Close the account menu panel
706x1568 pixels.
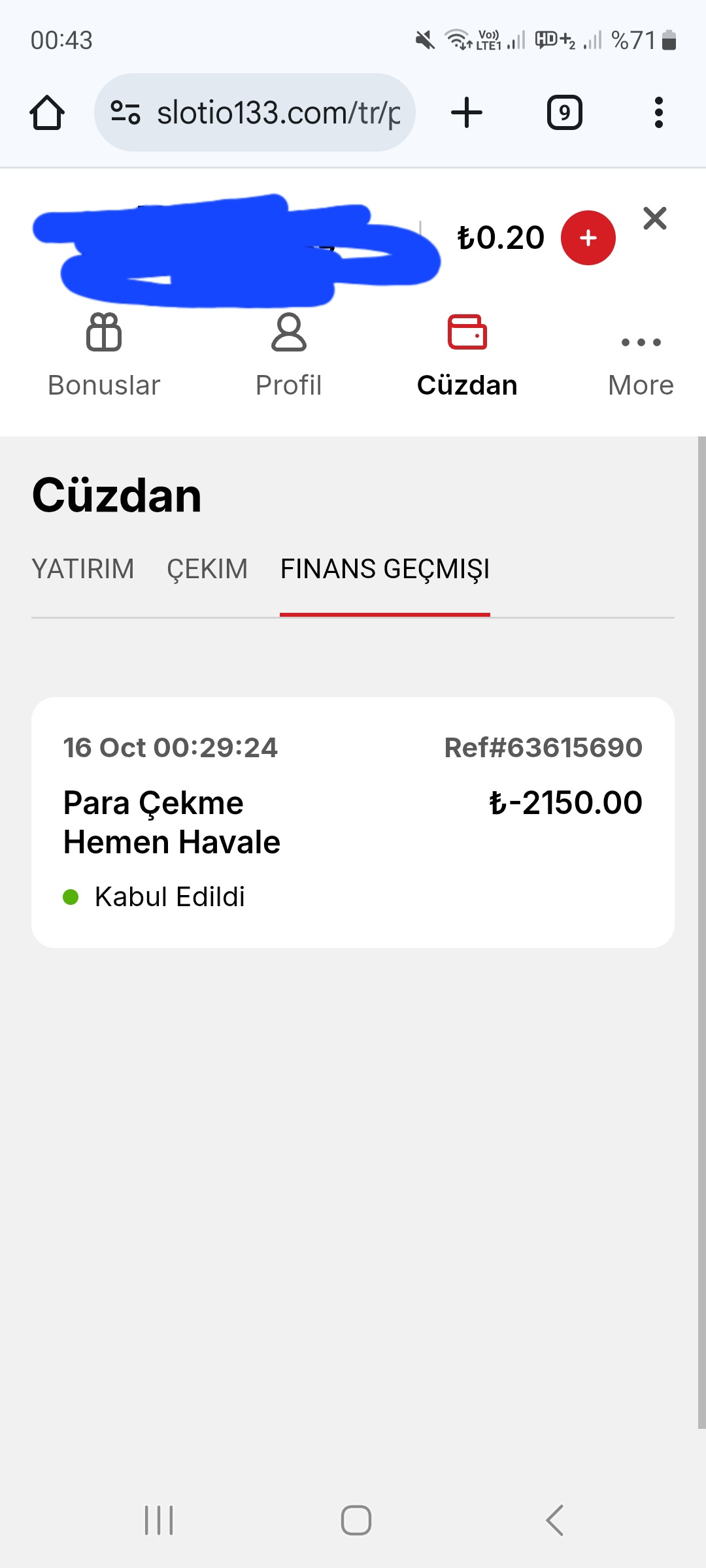pyautogui.click(x=654, y=218)
